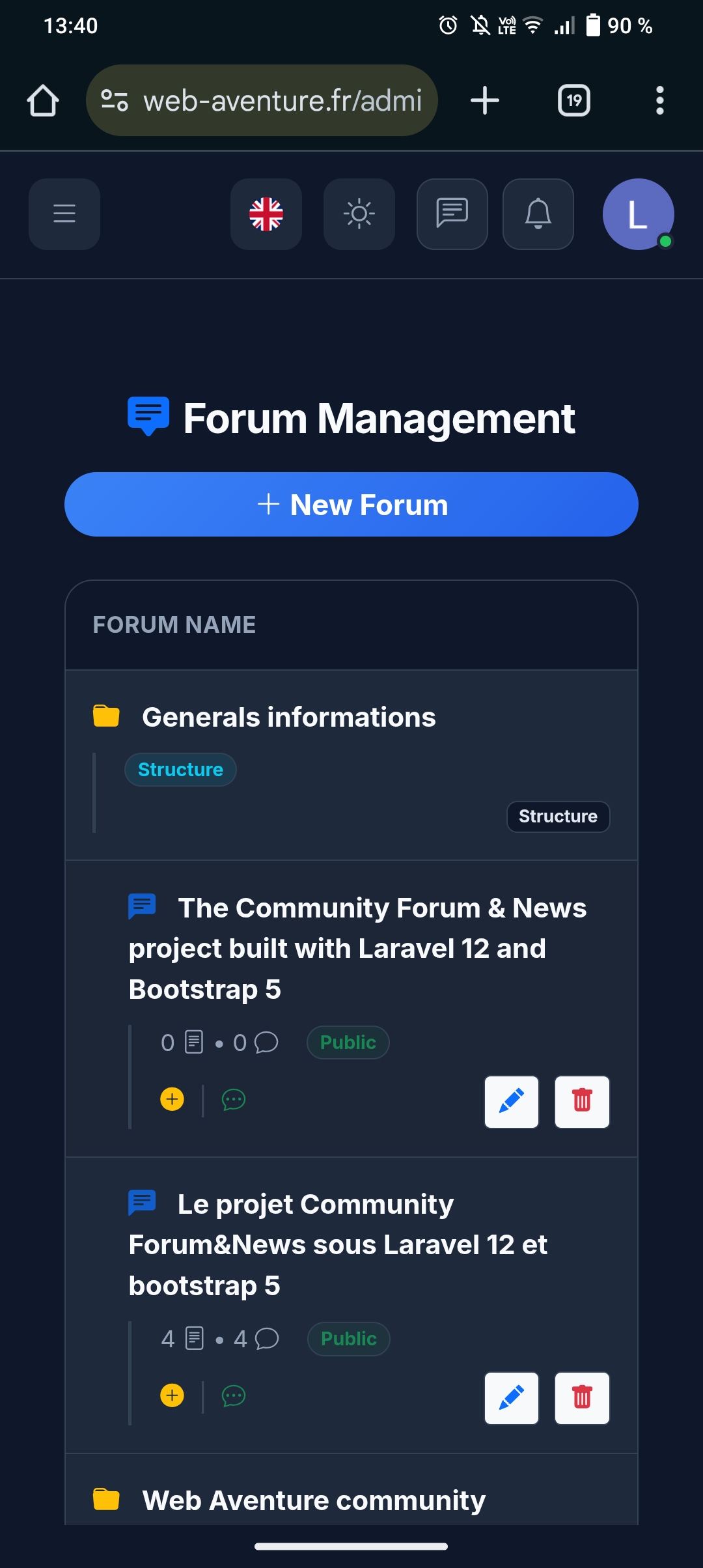Open the L user avatar menu
The width and height of the screenshot is (703, 1568).
637,214
